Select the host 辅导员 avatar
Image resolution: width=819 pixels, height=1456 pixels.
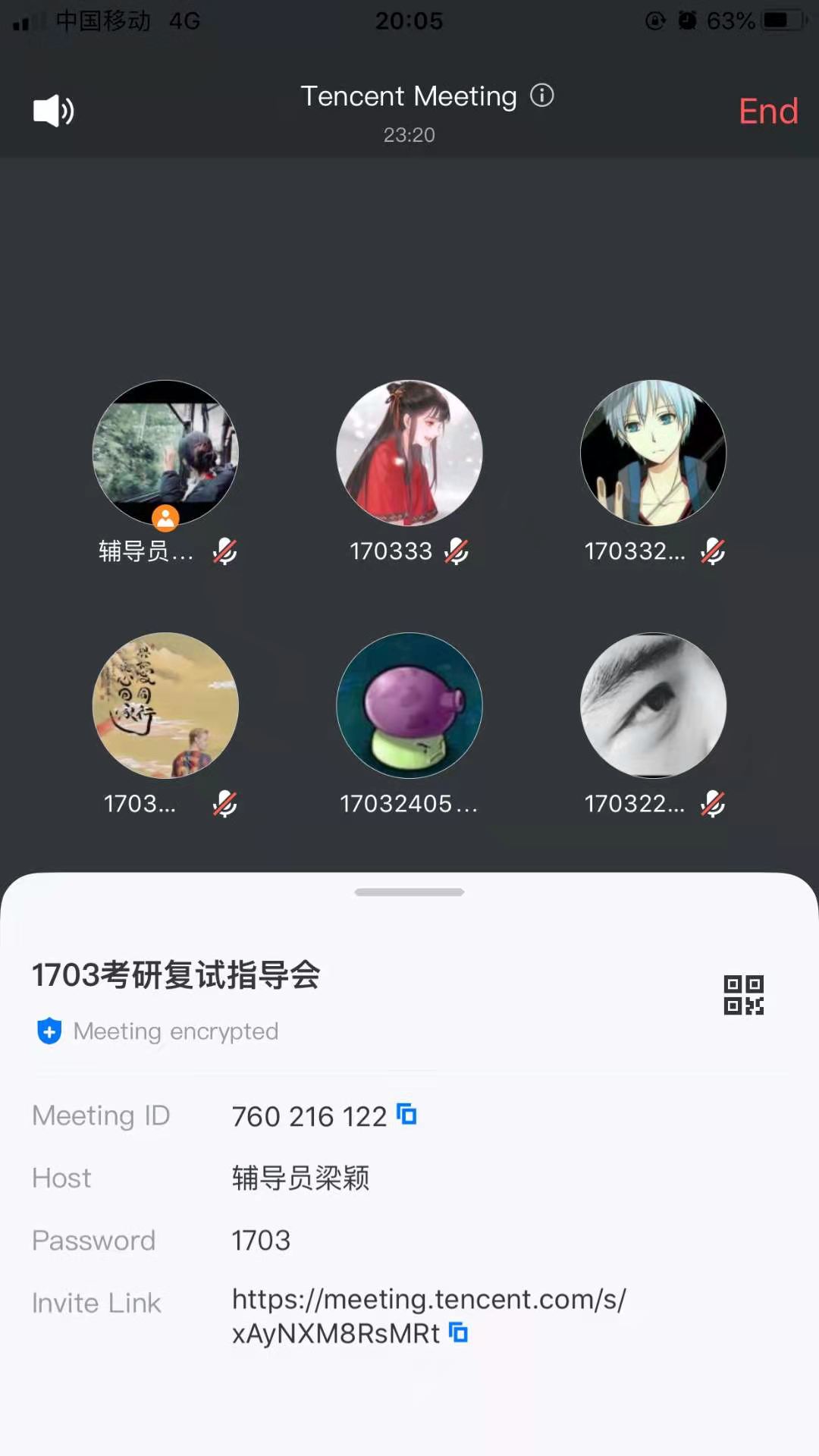pyautogui.click(x=165, y=453)
